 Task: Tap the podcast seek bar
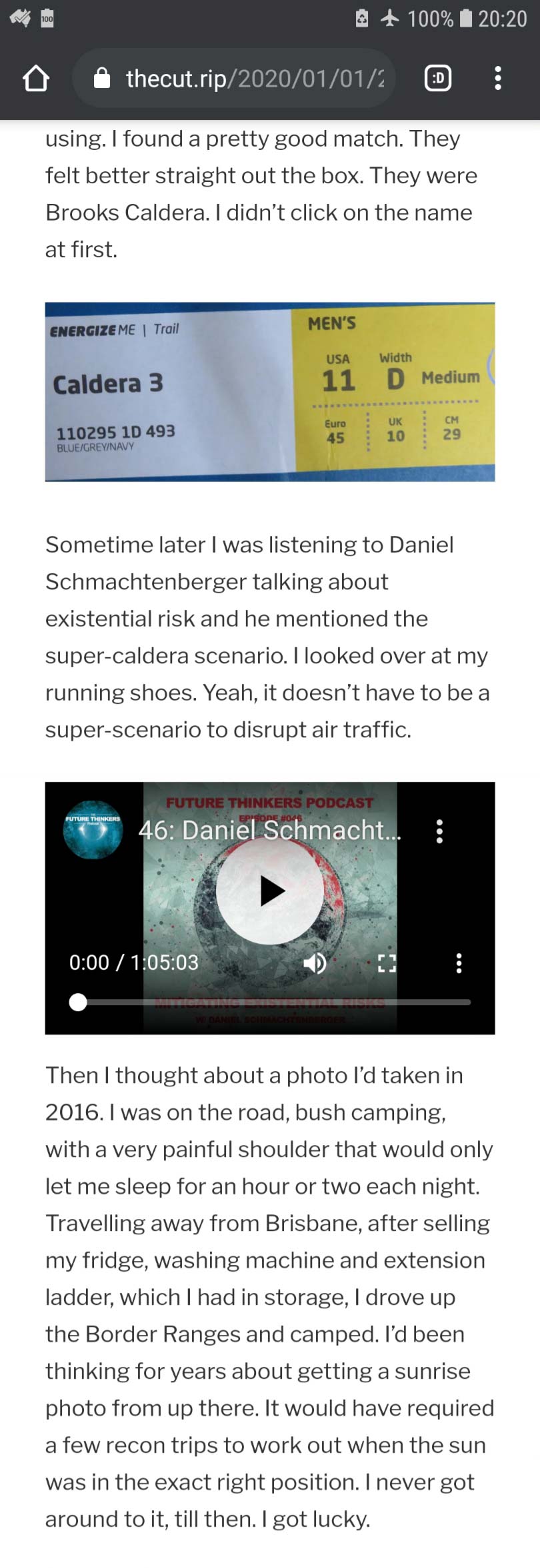pyautogui.click(x=273, y=1002)
